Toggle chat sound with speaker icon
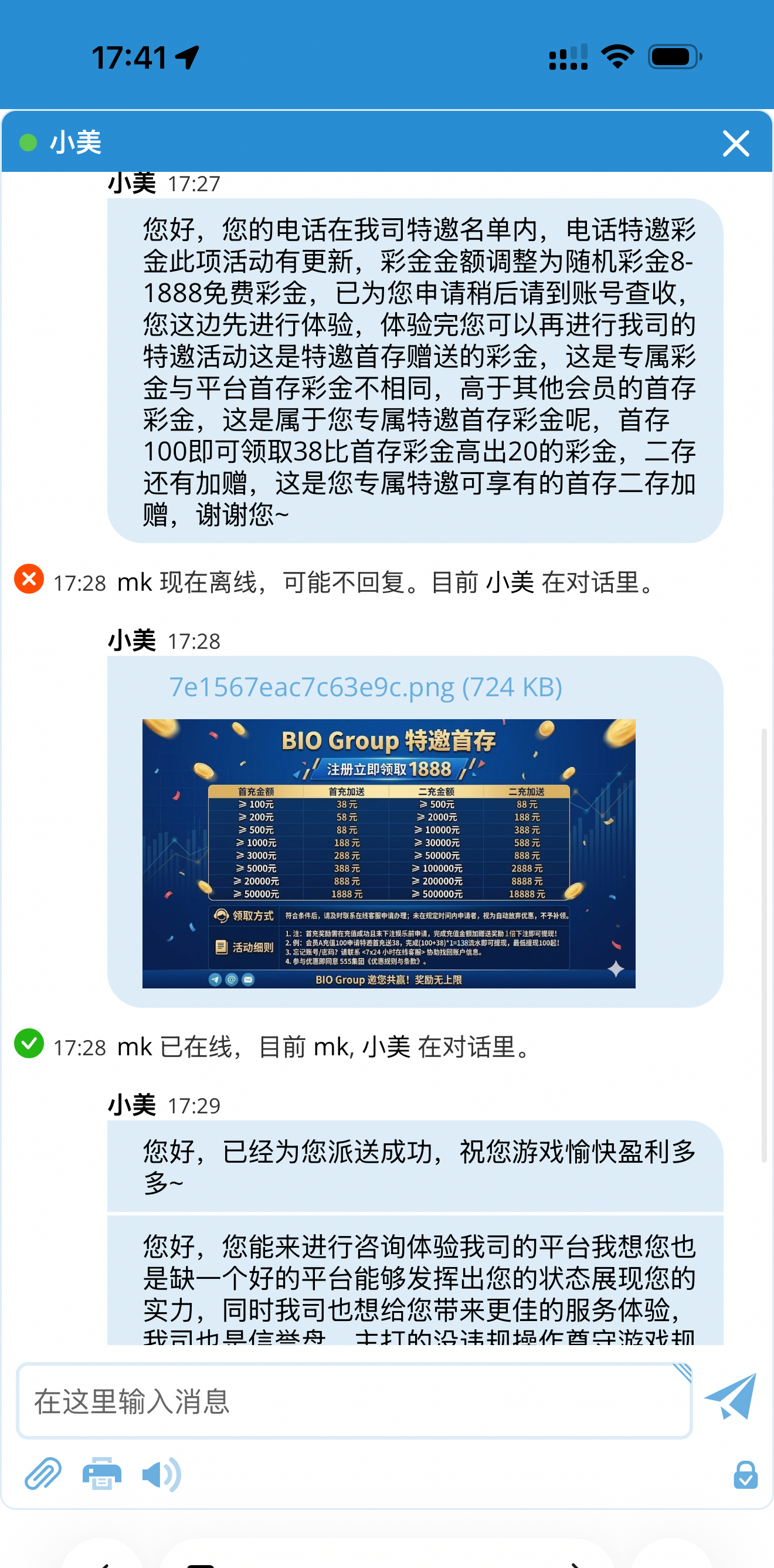Image resolution: width=774 pixels, height=1568 pixels. (161, 1474)
